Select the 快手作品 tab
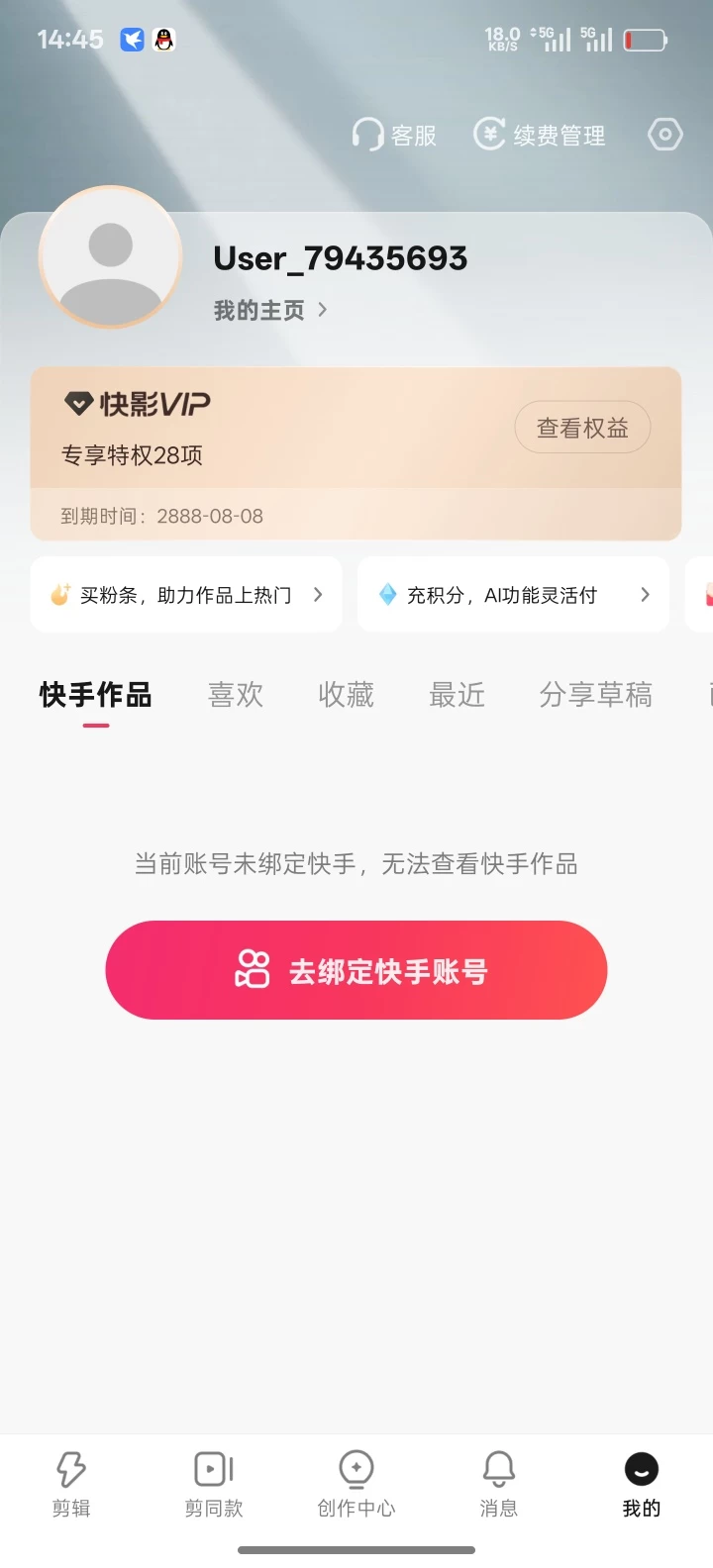The width and height of the screenshot is (713, 1568). click(96, 695)
